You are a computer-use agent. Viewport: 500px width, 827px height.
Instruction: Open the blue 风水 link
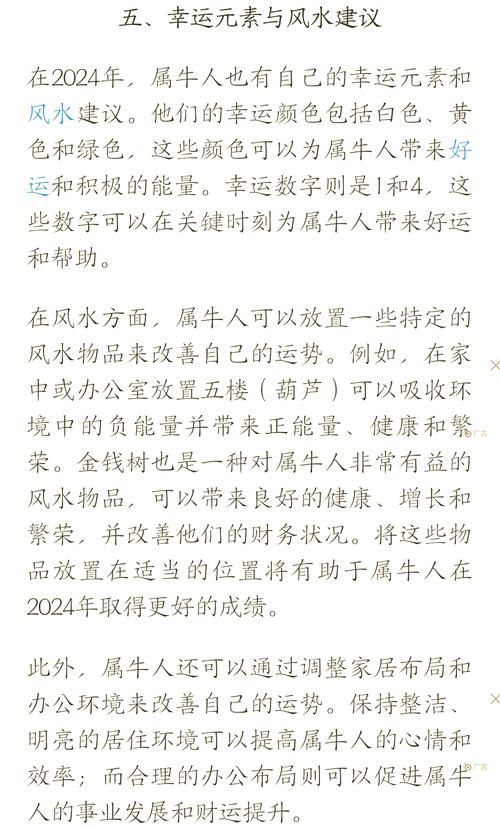tap(51, 114)
